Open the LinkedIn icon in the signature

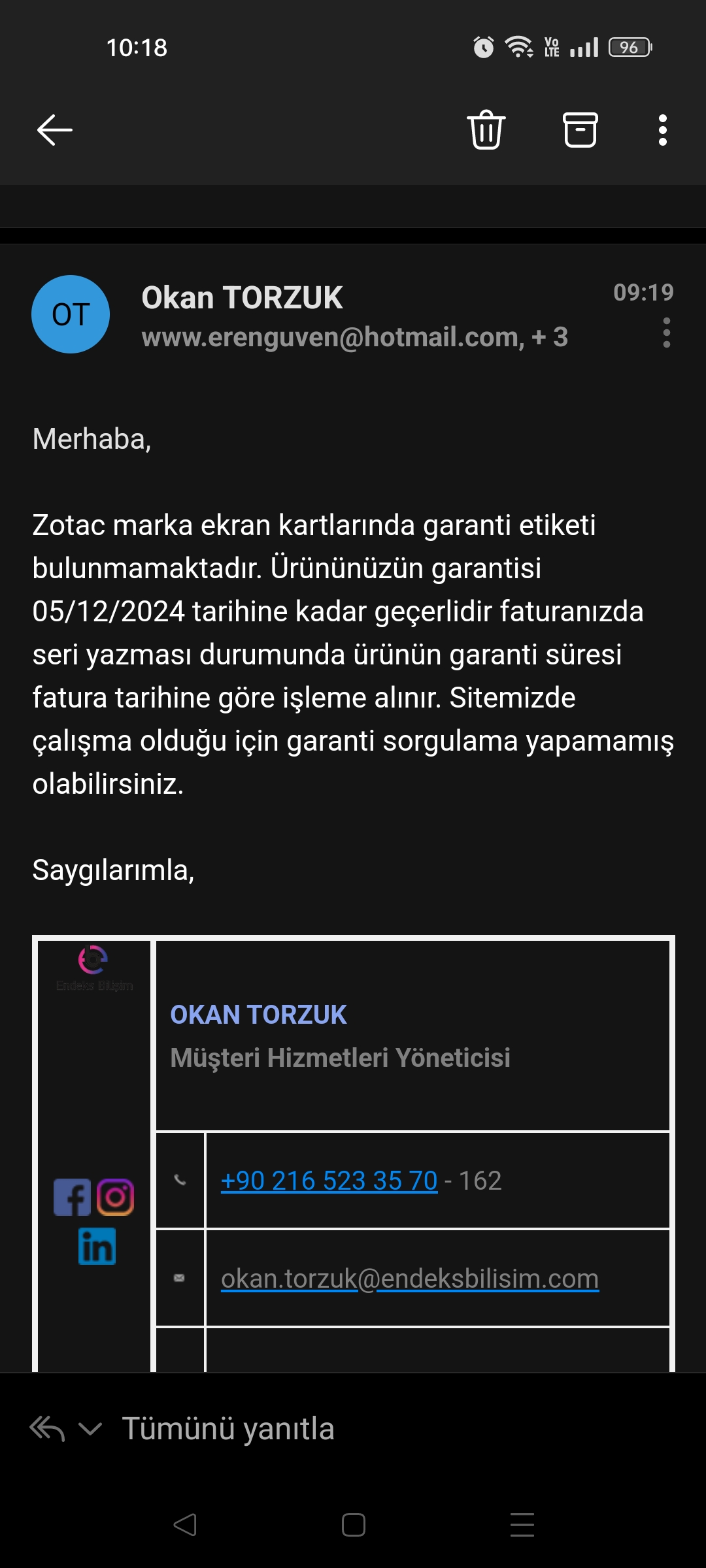pos(97,1247)
